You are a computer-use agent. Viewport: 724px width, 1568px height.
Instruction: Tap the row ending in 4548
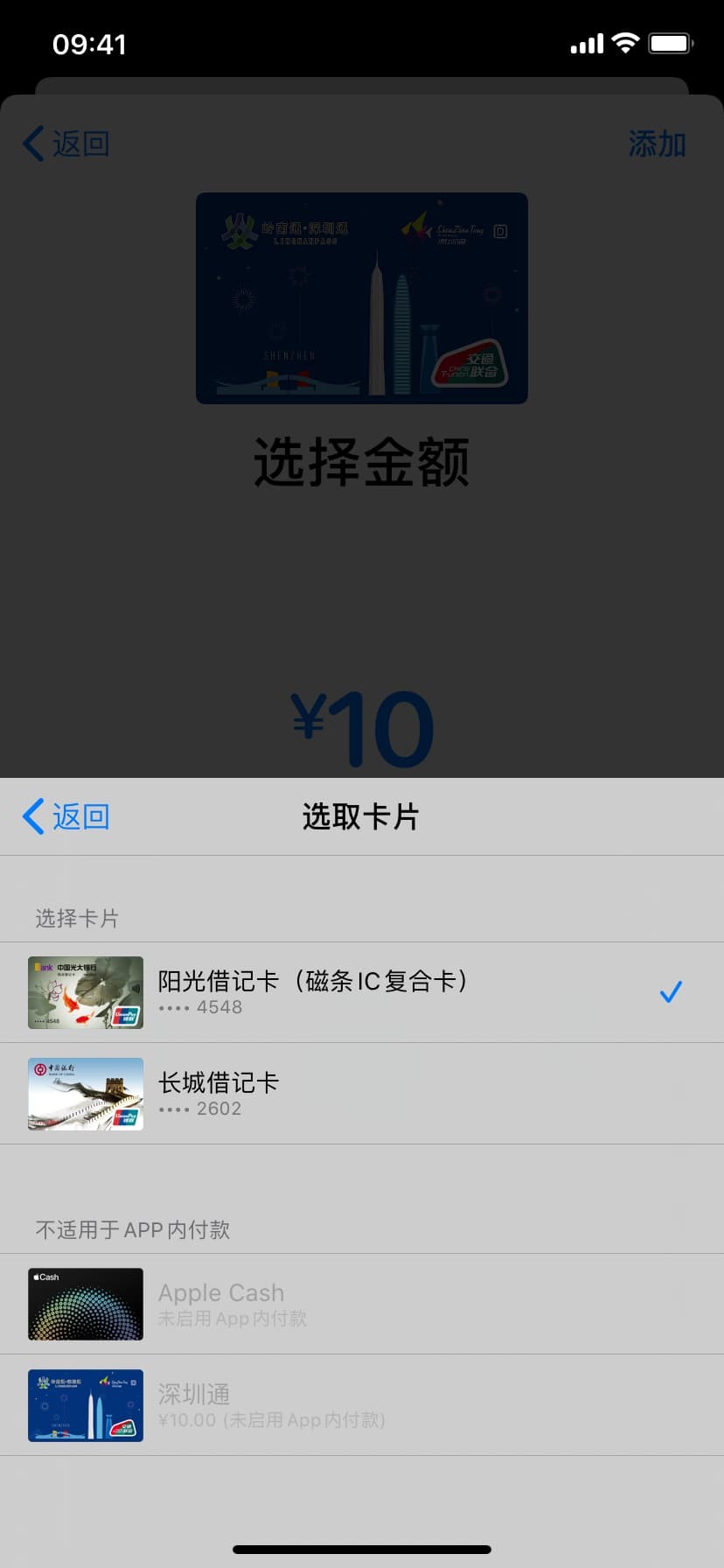[x=362, y=992]
